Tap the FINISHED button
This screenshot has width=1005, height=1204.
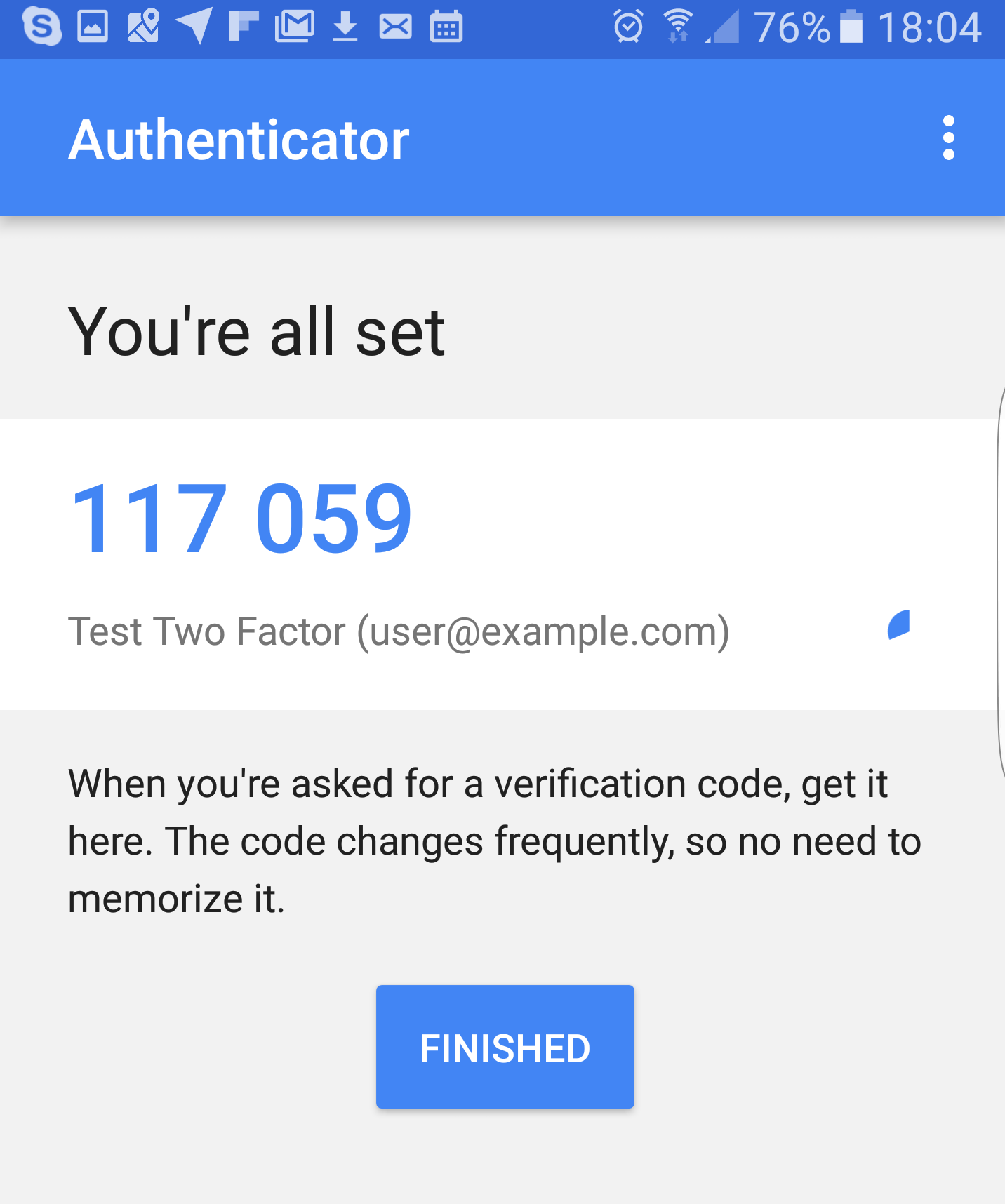click(505, 1047)
